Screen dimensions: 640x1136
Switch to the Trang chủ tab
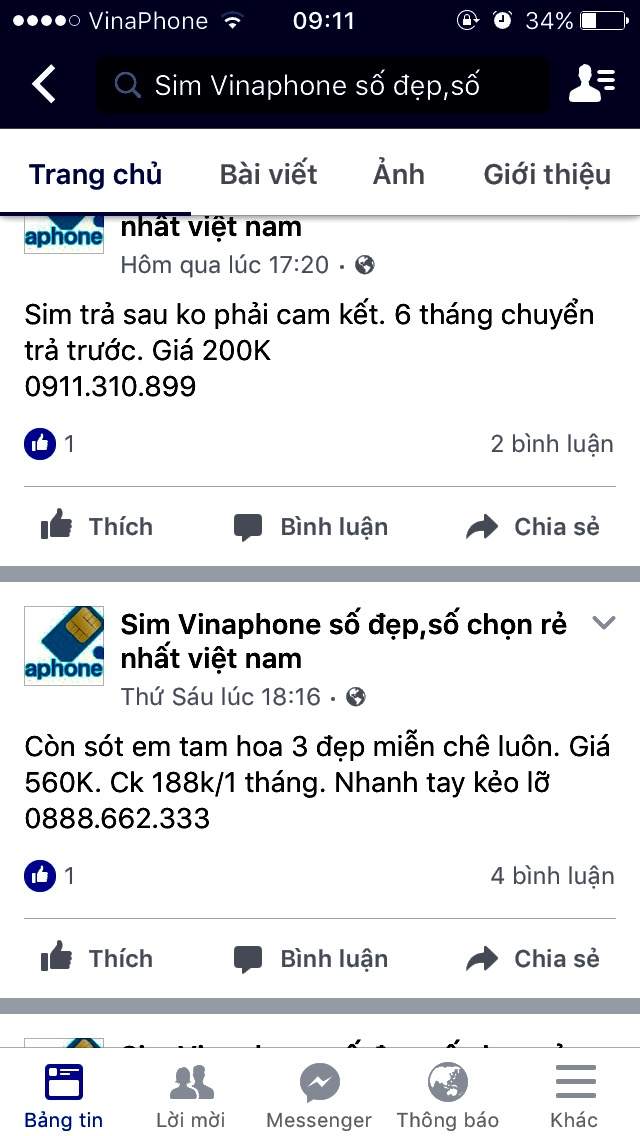pyautogui.click(x=95, y=174)
